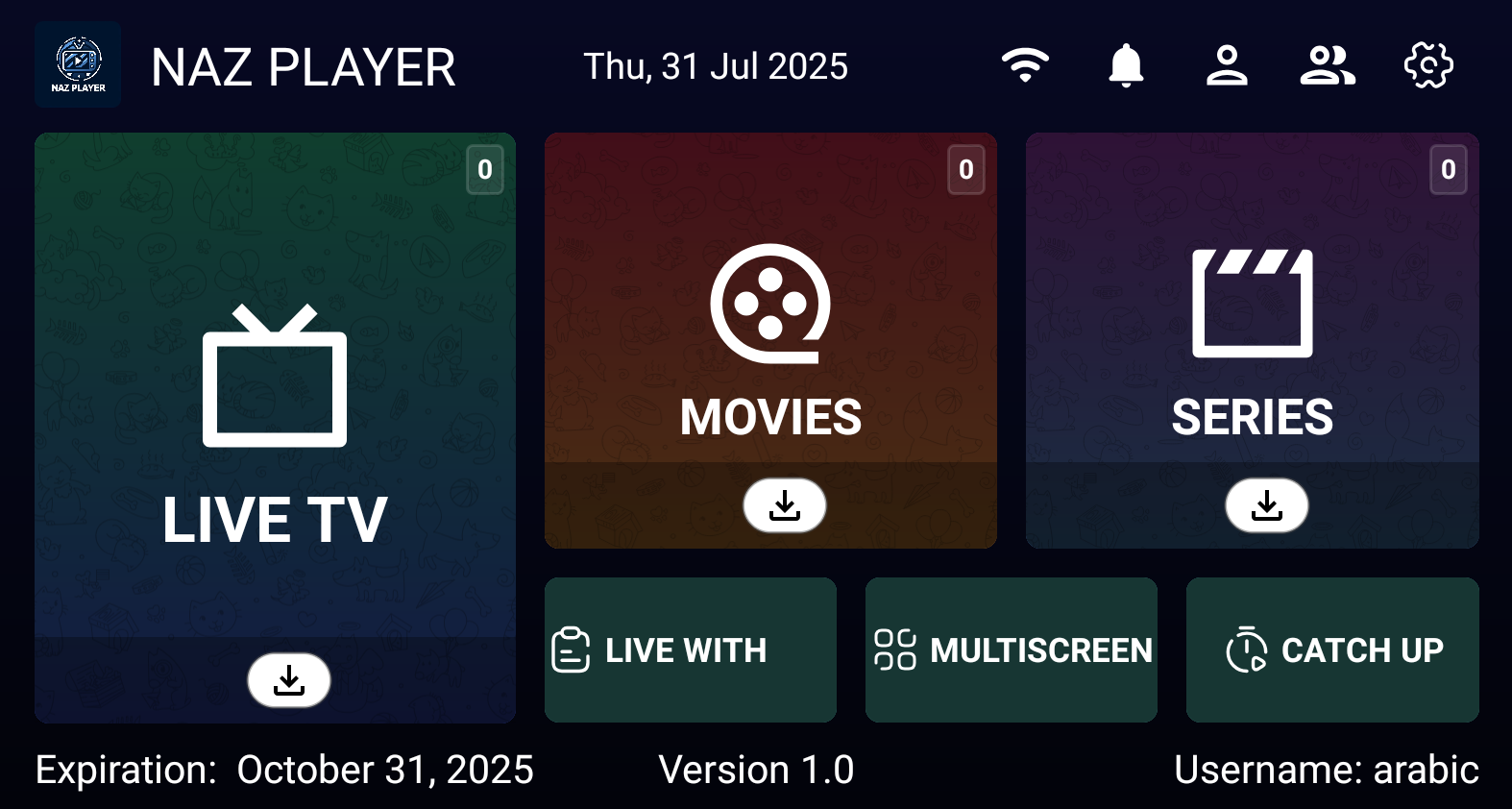
Task: Tap the Wi-Fi network icon
Action: (1025, 66)
